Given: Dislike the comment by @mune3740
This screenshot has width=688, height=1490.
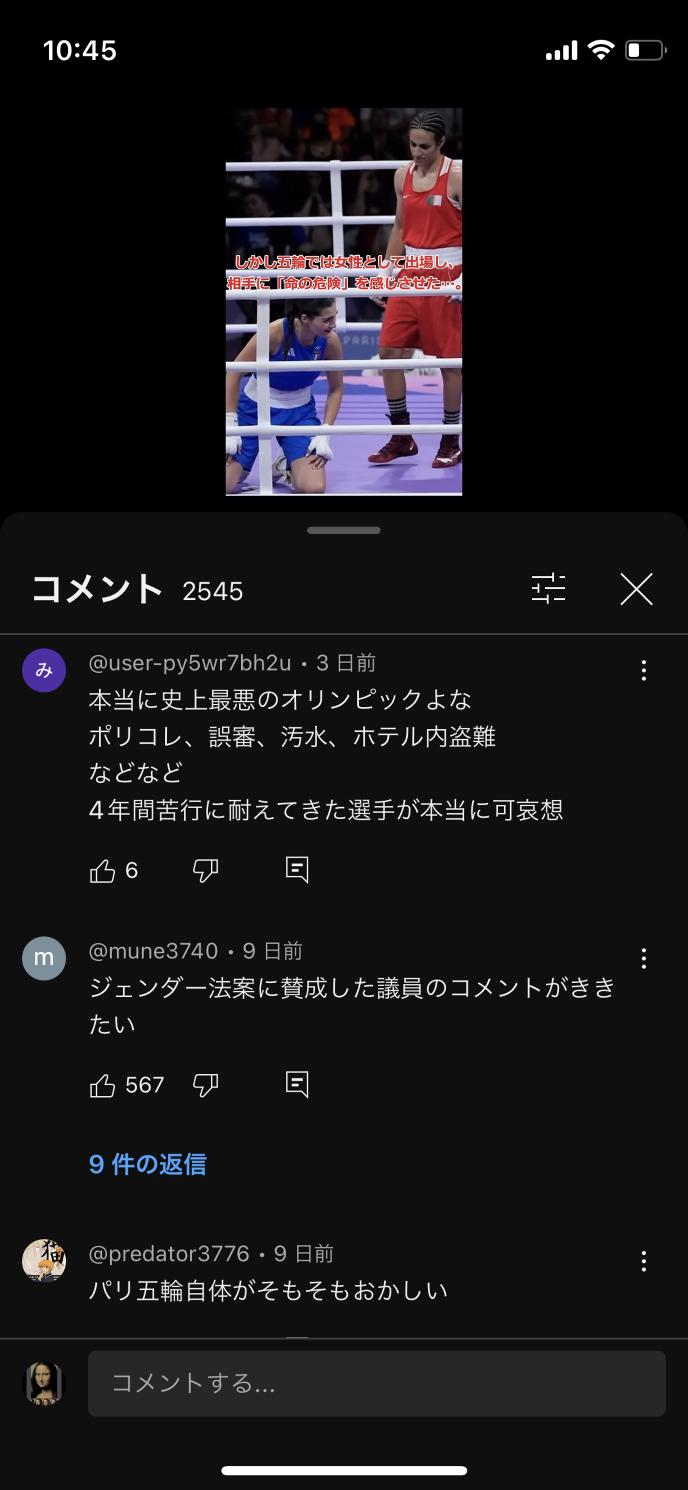Looking at the screenshot, I should coord(205,1085).
